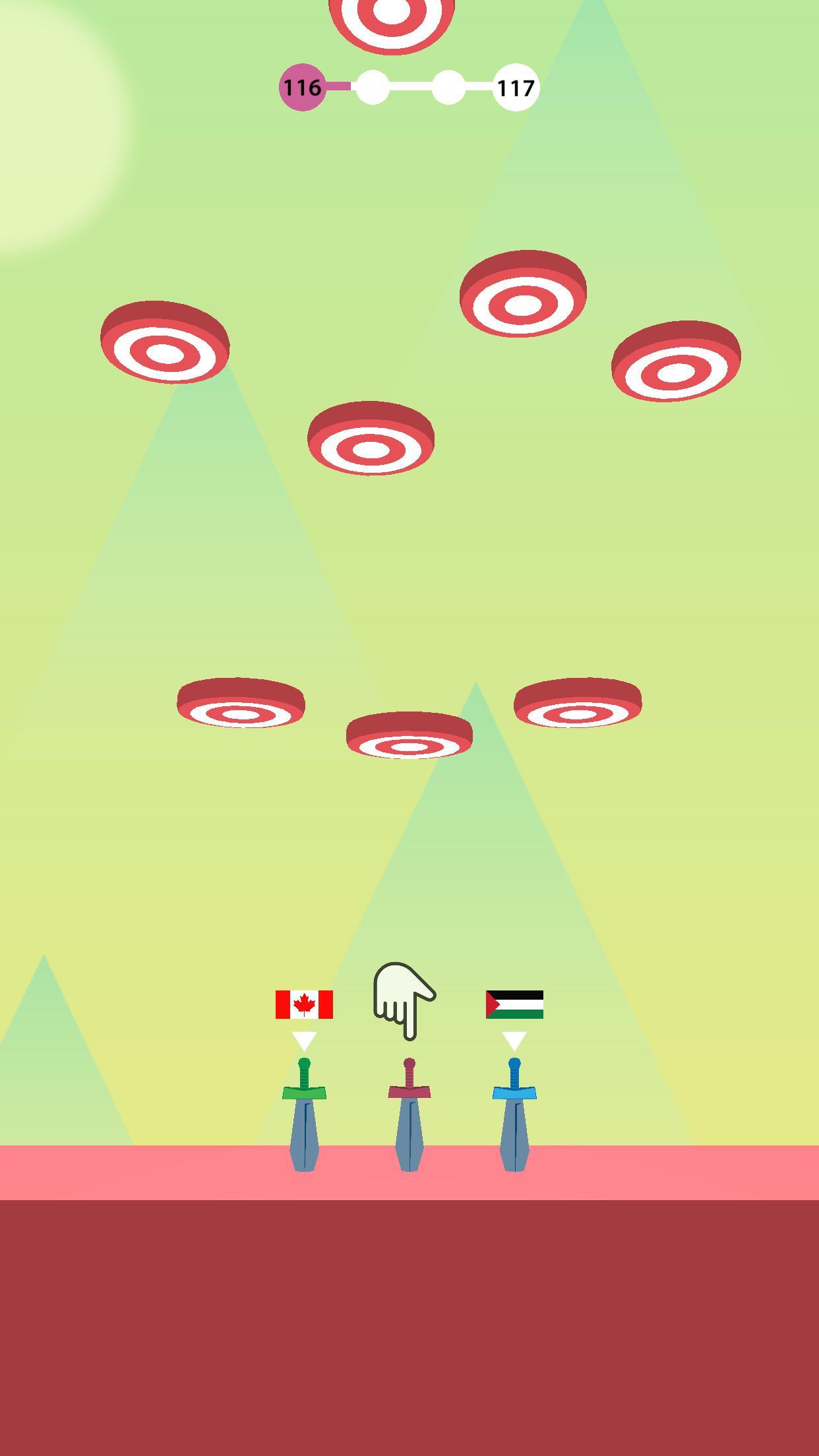The image size is (819, 1456).
Task: Tap the maroon sword under the pointing hand
Action: tap(409, 1116)
